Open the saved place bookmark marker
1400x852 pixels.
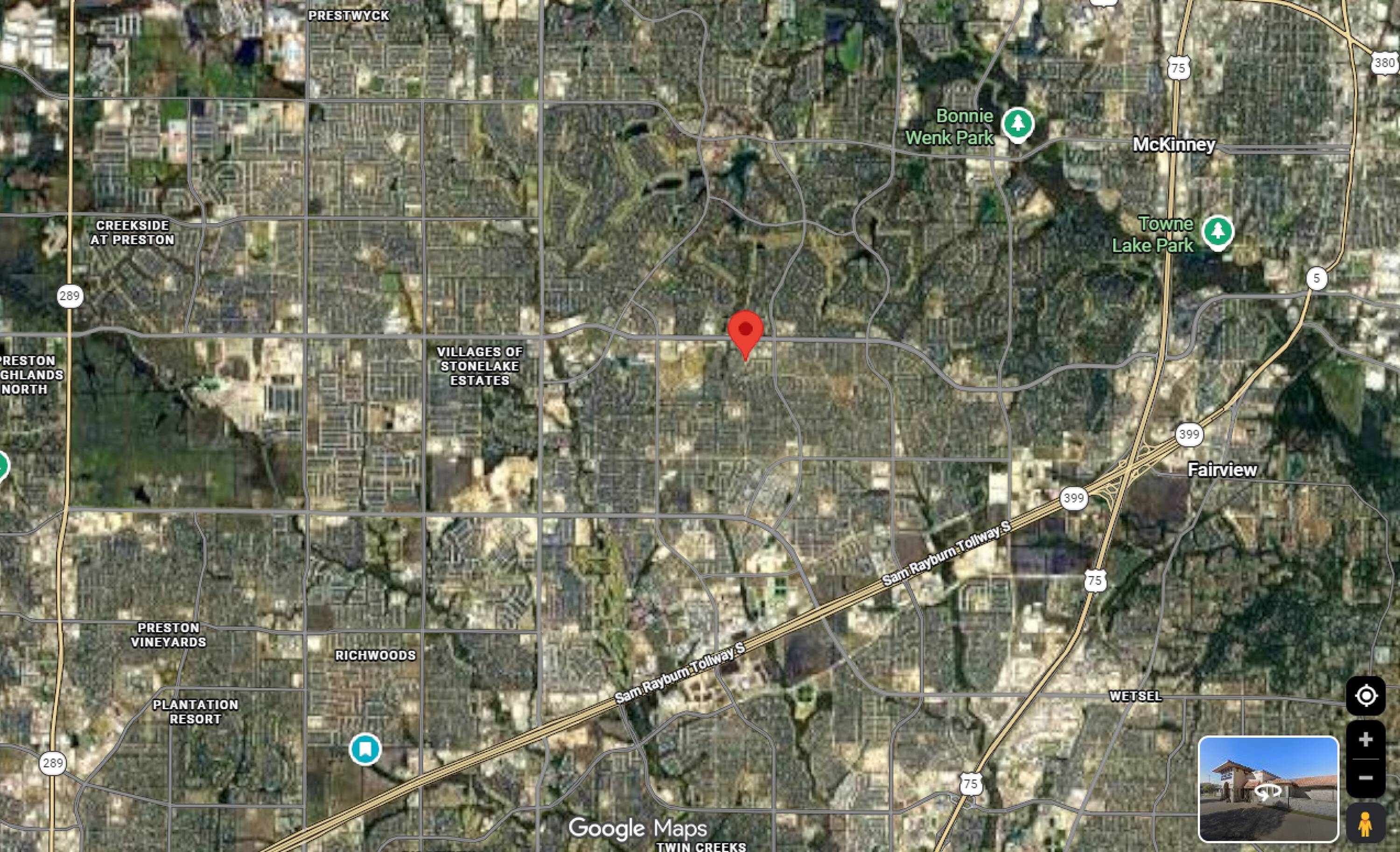point(365,749)
